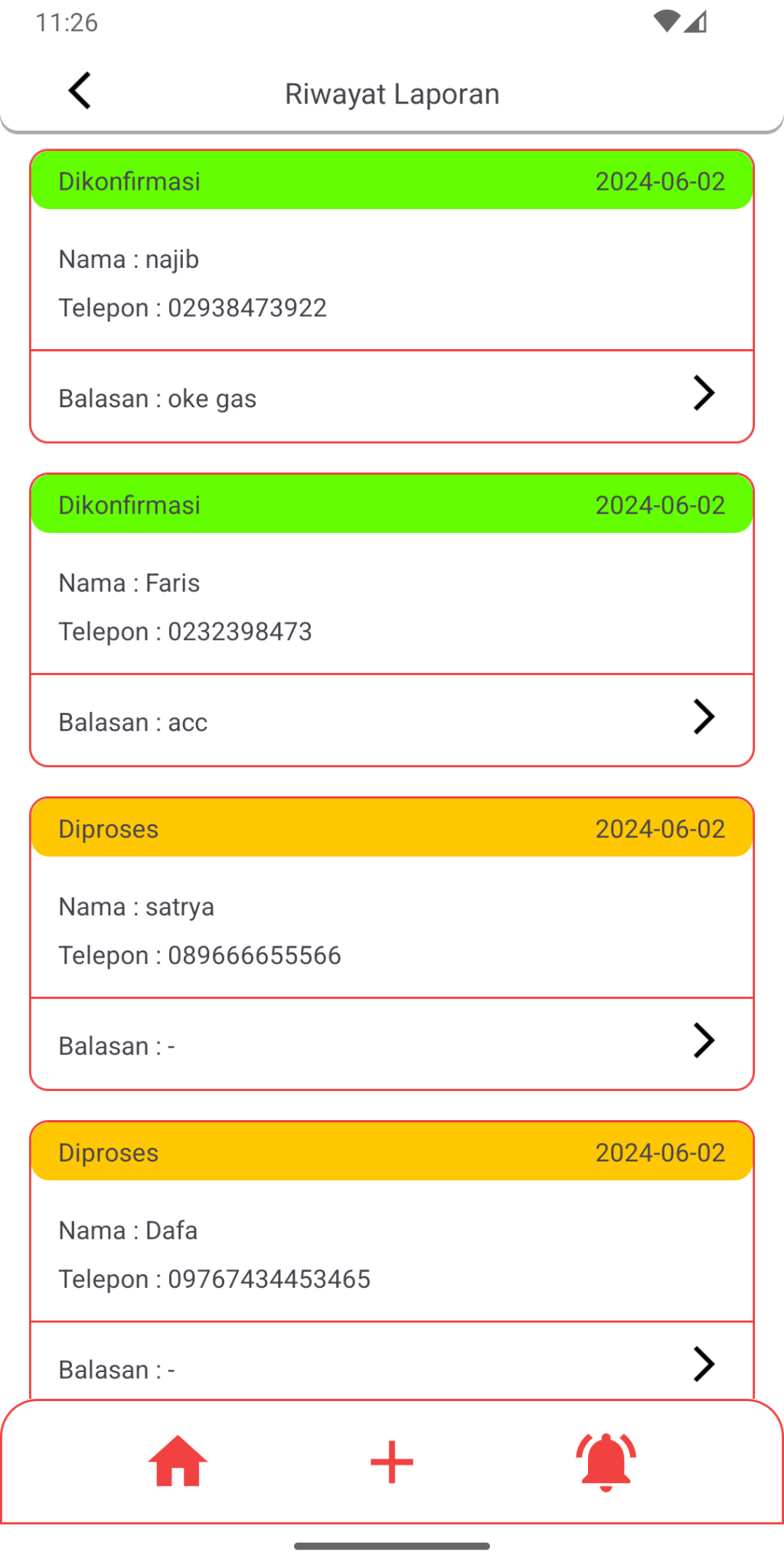784x1568 pixels.
Task: Go back from Riwayat Laporan
Action: pyautogui.click(x=80, y=91)
